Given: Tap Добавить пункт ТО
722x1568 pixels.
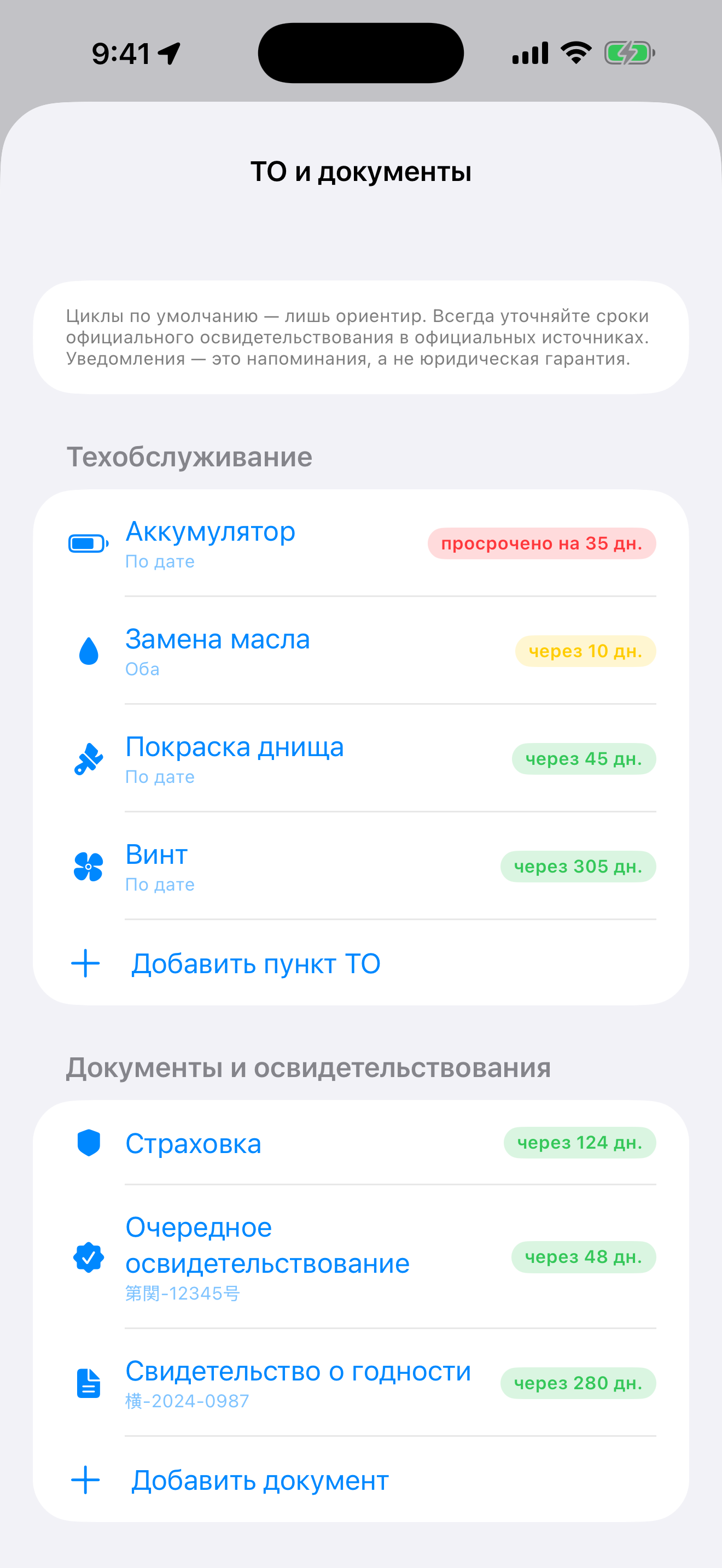Looking at the screenshot, I should tap(361, 963).
